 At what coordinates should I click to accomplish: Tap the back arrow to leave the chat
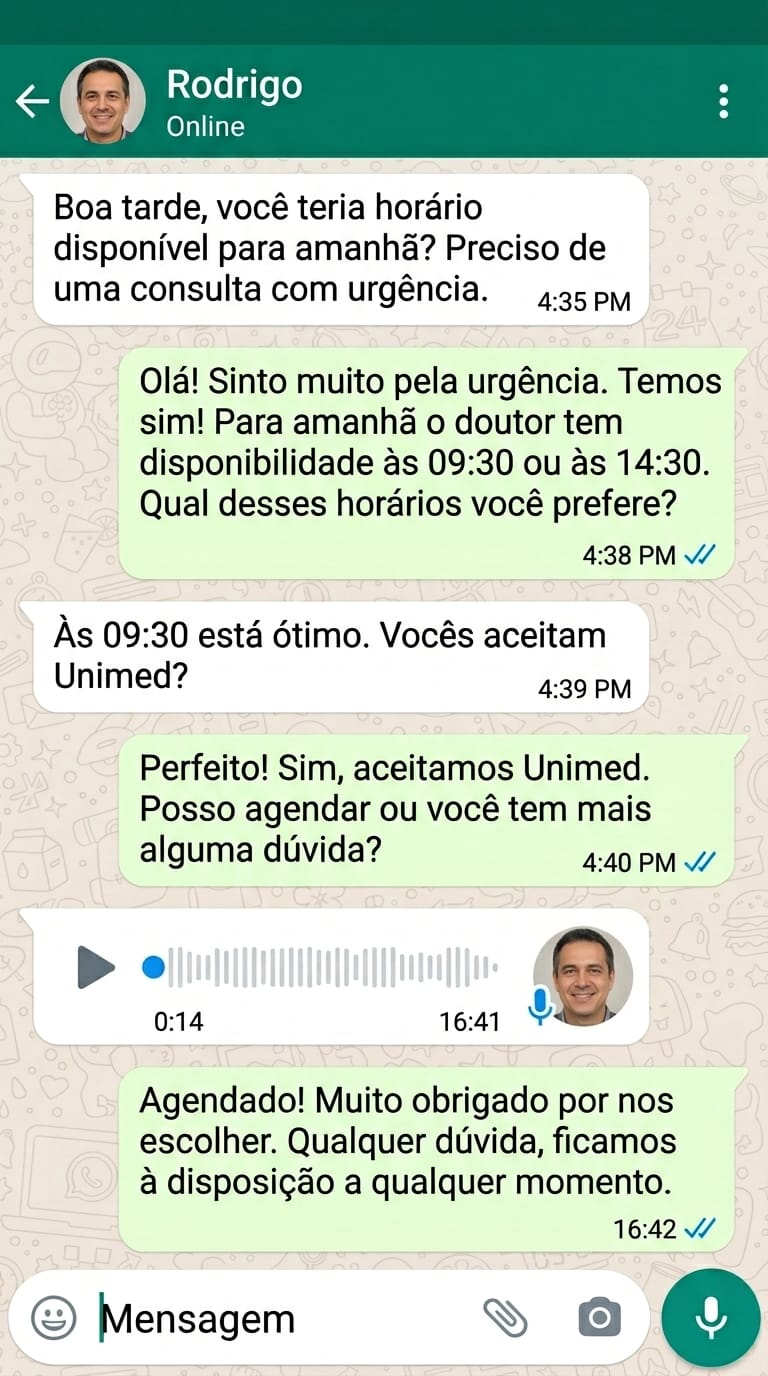pyautogui.click(x=33, y=100)
